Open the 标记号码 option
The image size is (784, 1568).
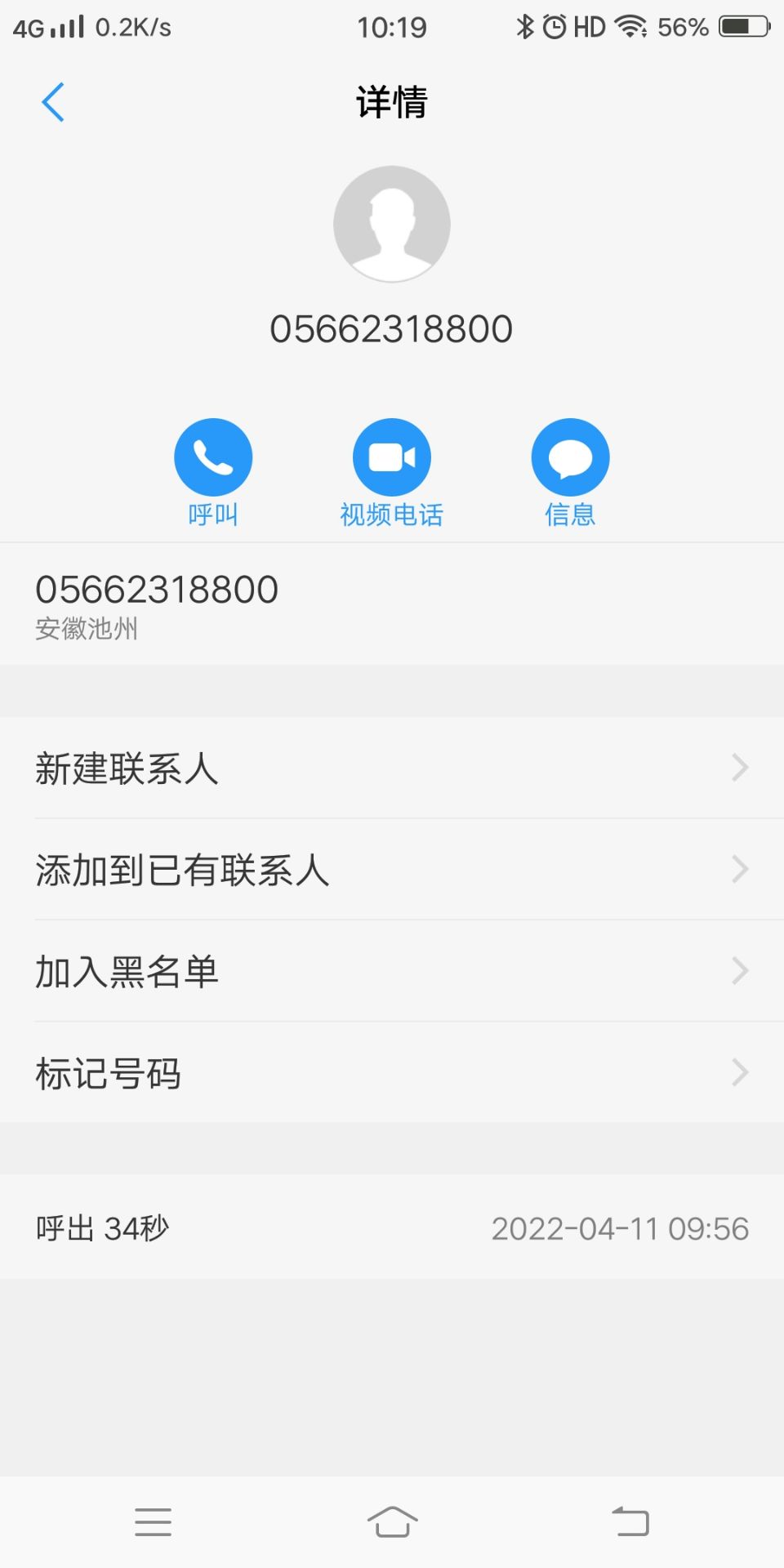click(392, 1072)
